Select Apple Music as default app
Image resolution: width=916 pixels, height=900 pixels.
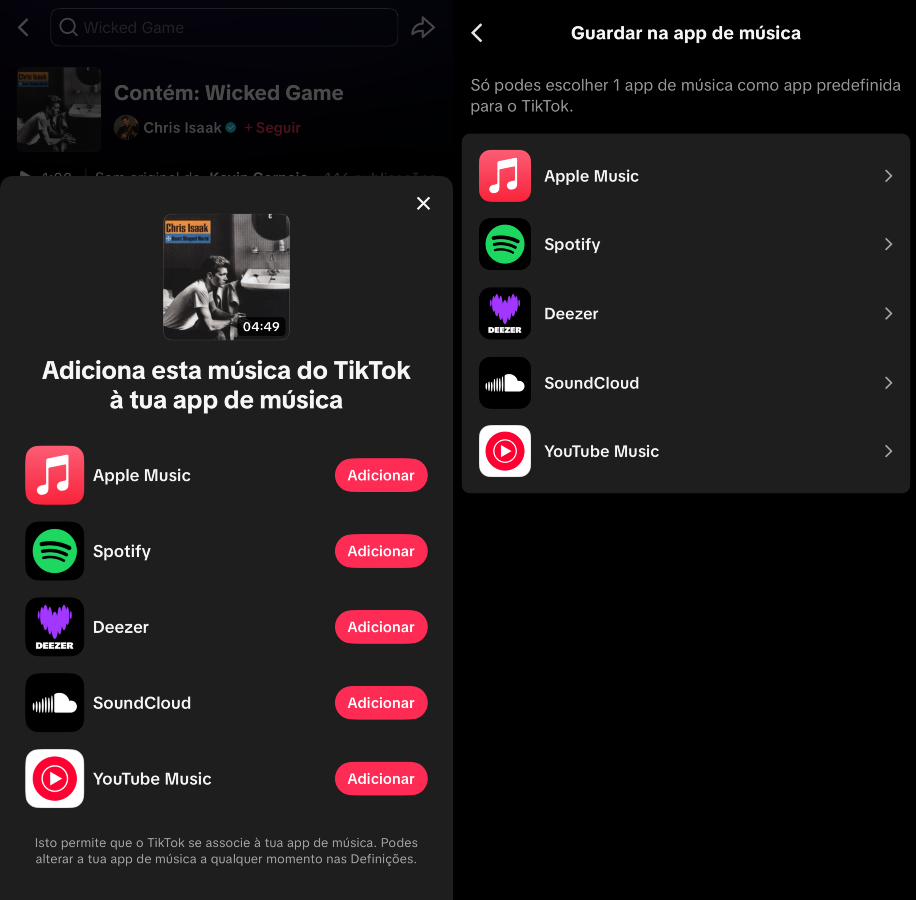pos(686,176)
